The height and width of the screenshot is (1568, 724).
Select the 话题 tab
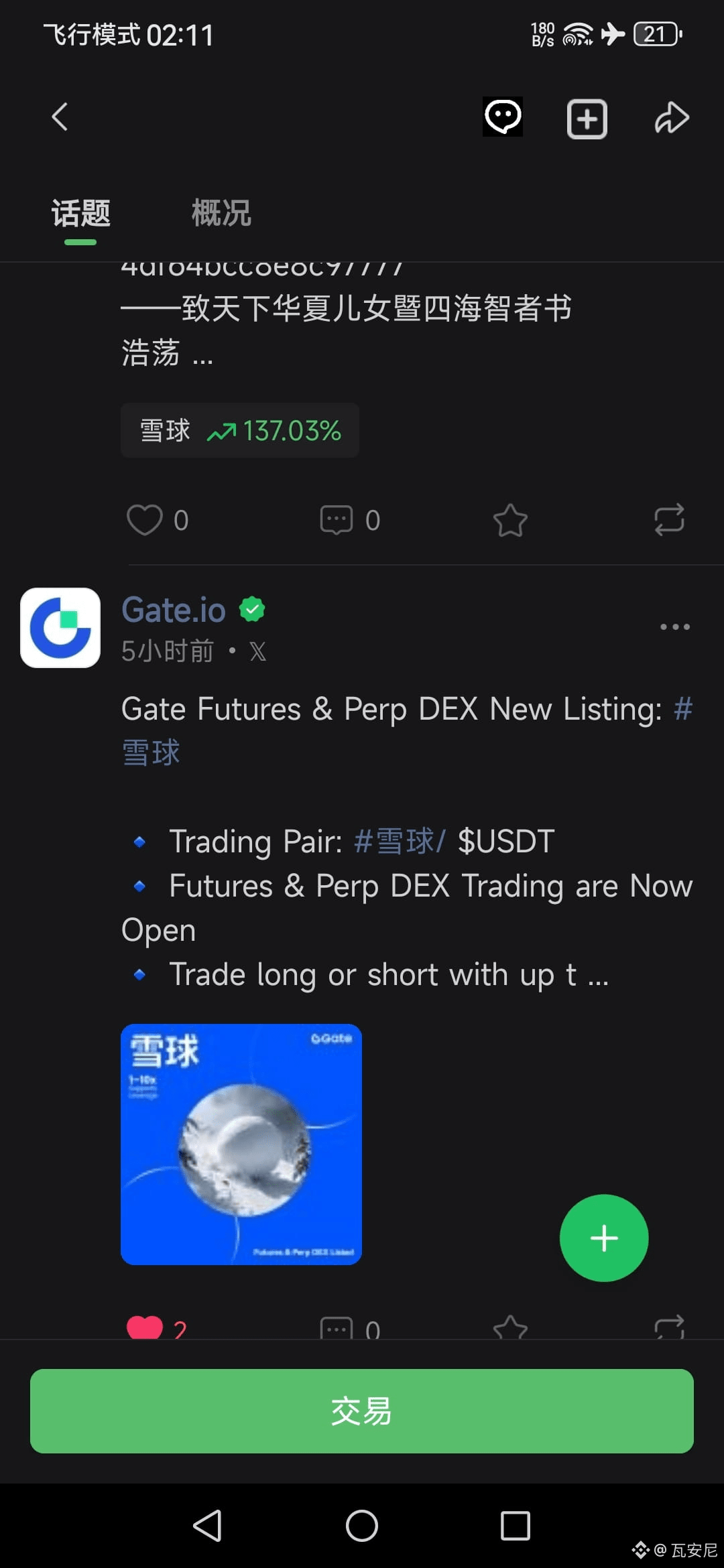tap(81, 213)
